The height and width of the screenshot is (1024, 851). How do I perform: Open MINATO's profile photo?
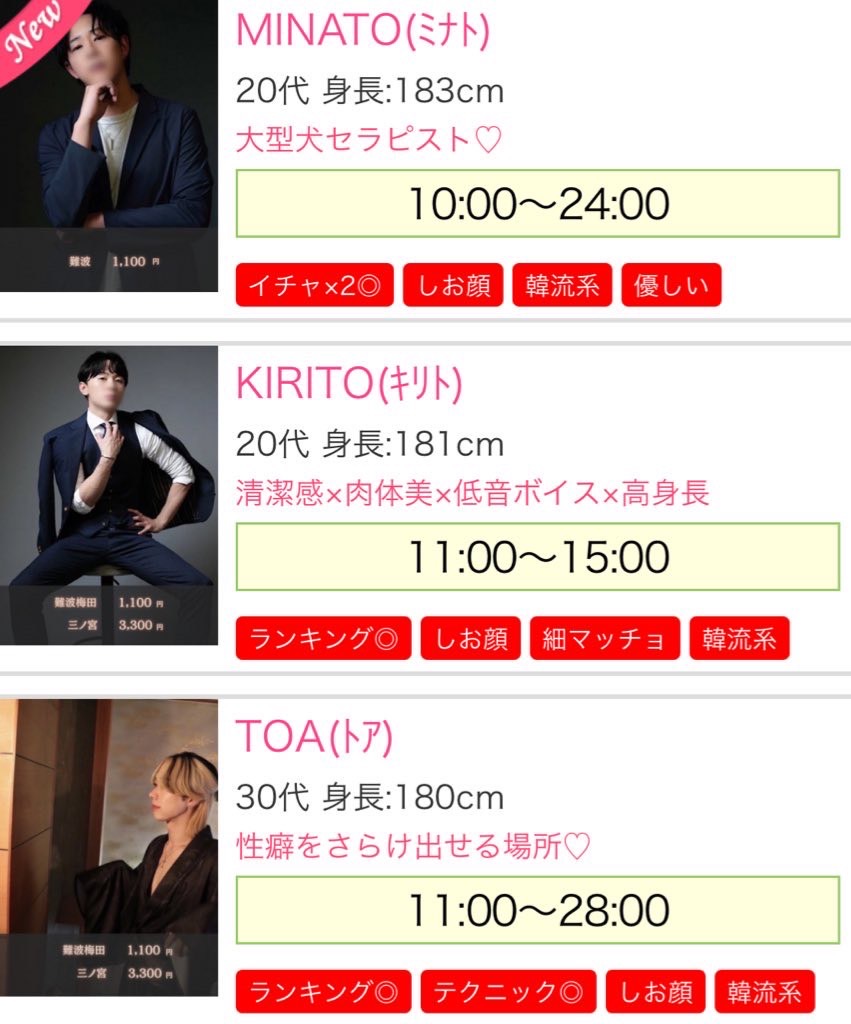(108, 145)
